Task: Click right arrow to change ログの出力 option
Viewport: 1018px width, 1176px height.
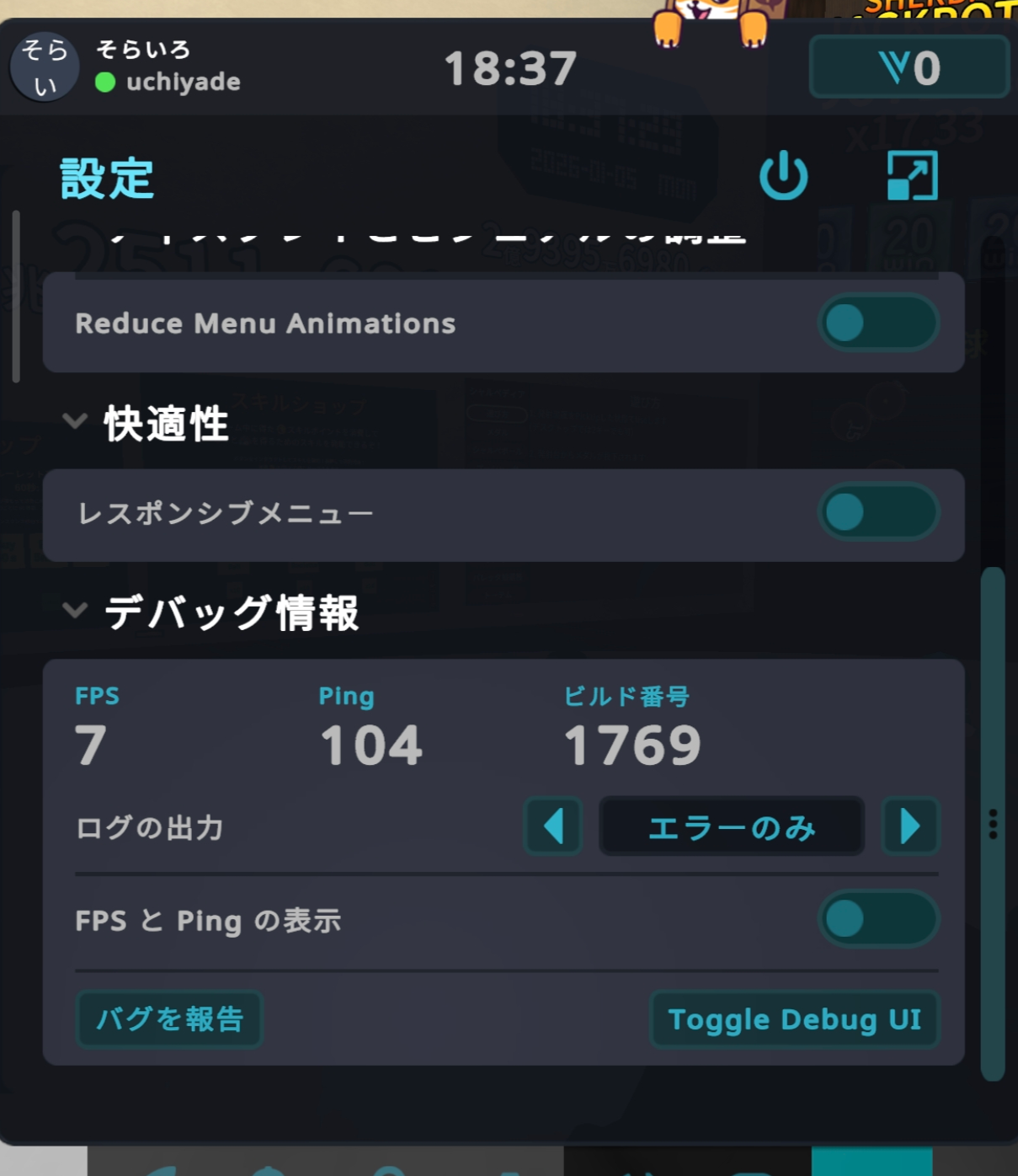Action: 910,827
